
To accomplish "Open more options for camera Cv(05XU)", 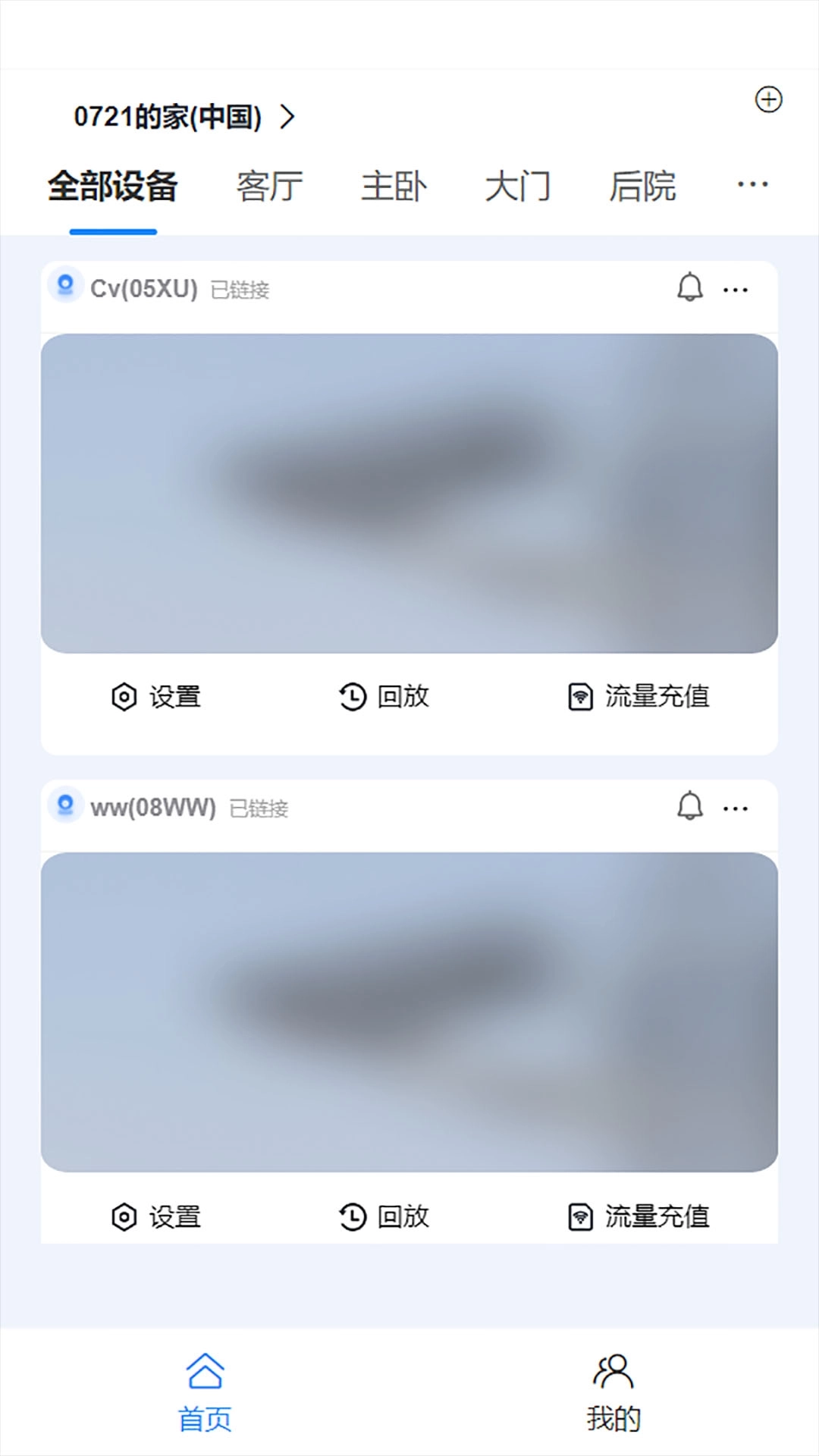I will [736, 289].
